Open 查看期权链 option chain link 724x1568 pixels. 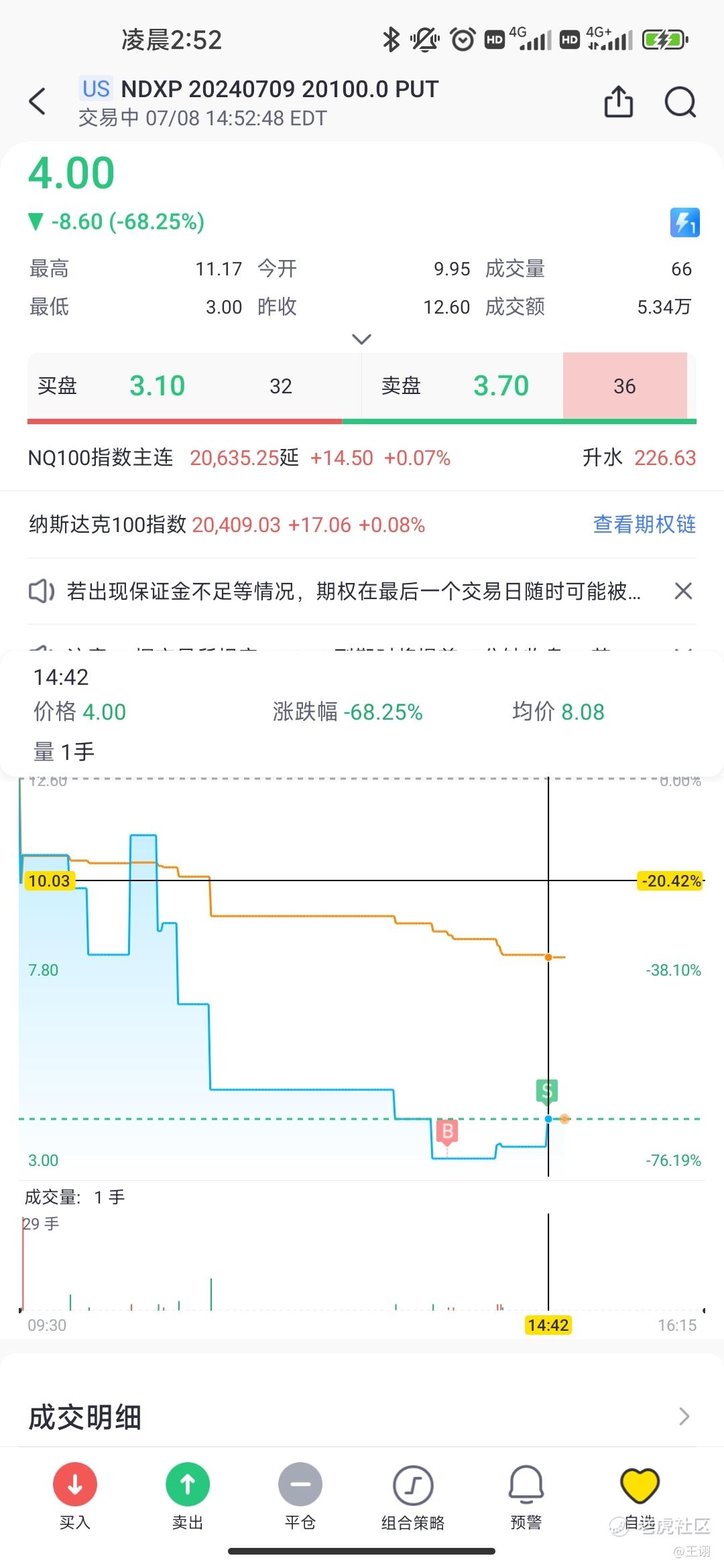644,524
